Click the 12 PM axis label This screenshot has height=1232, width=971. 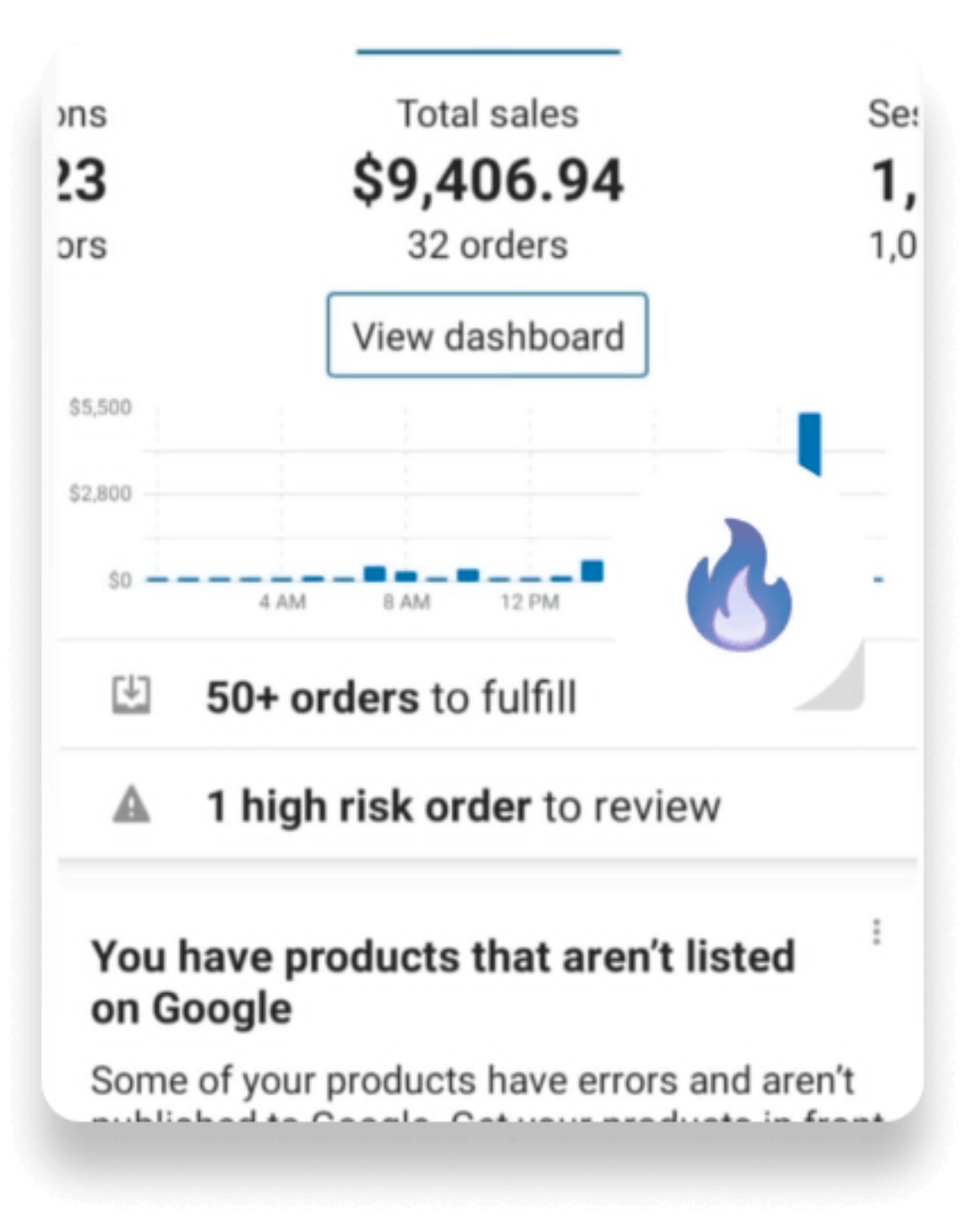pos(531,603)
